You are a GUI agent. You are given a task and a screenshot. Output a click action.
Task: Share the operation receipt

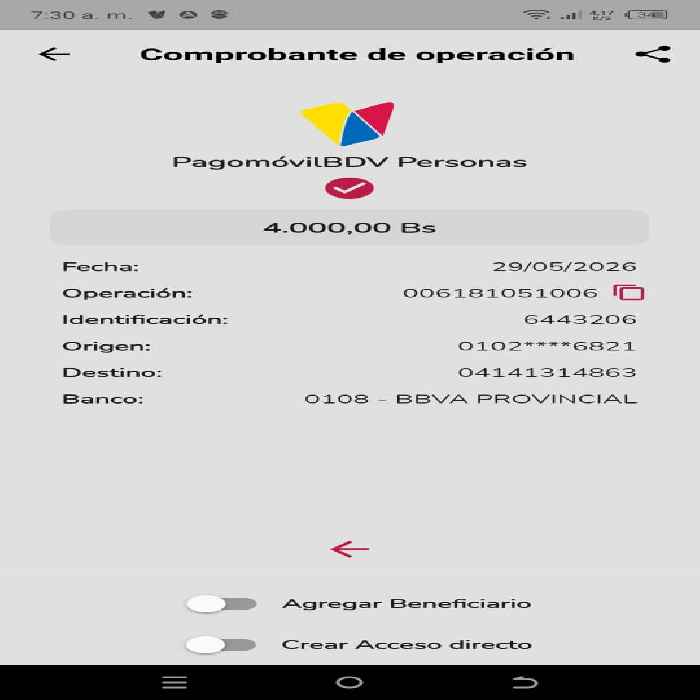[x=653, y=54]
